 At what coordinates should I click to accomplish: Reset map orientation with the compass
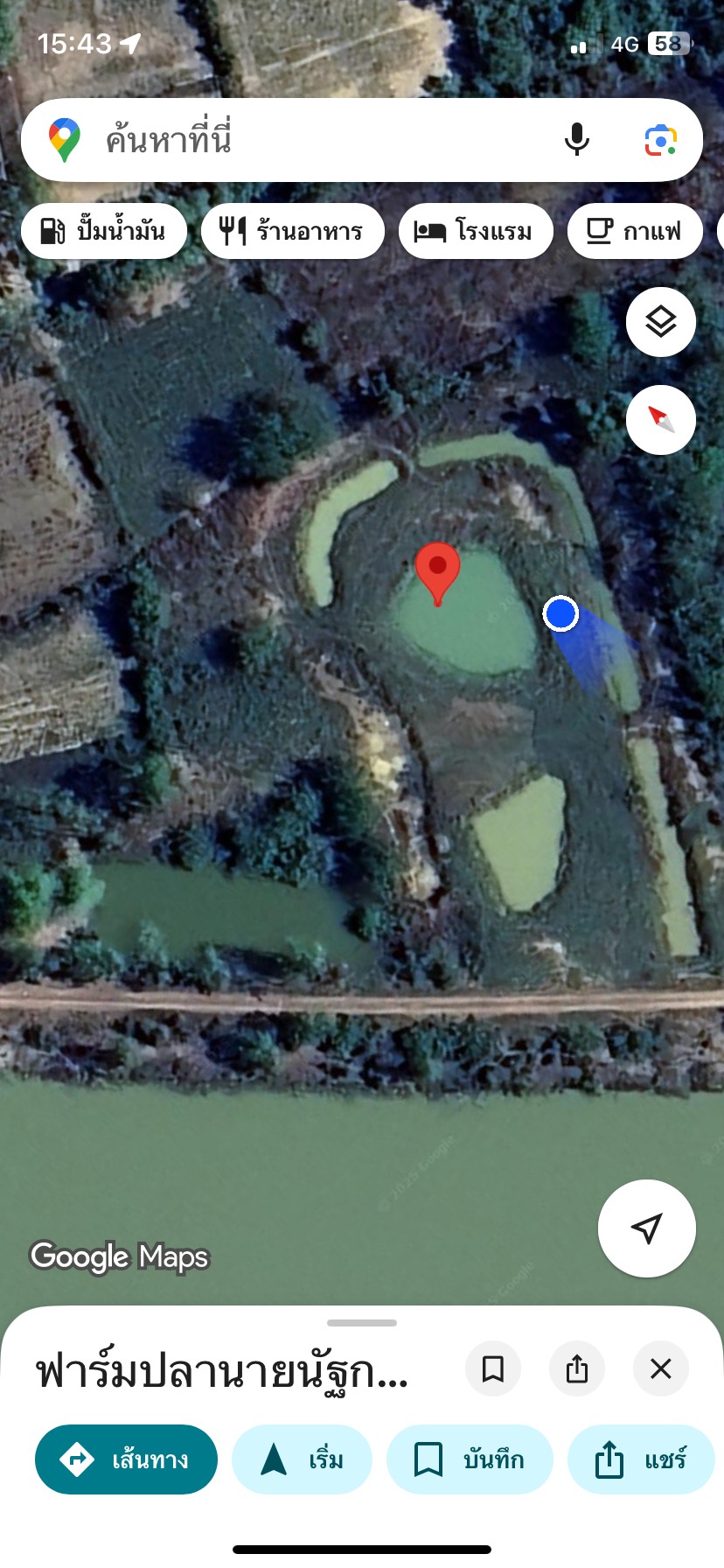click(x=661, y=420)
